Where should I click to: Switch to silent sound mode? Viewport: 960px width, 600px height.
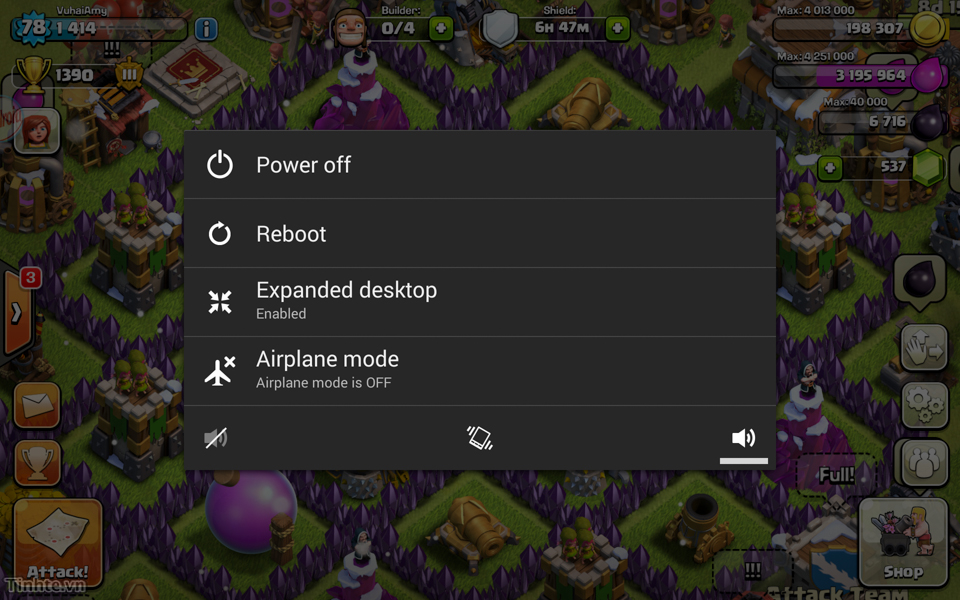click(216, 438)
